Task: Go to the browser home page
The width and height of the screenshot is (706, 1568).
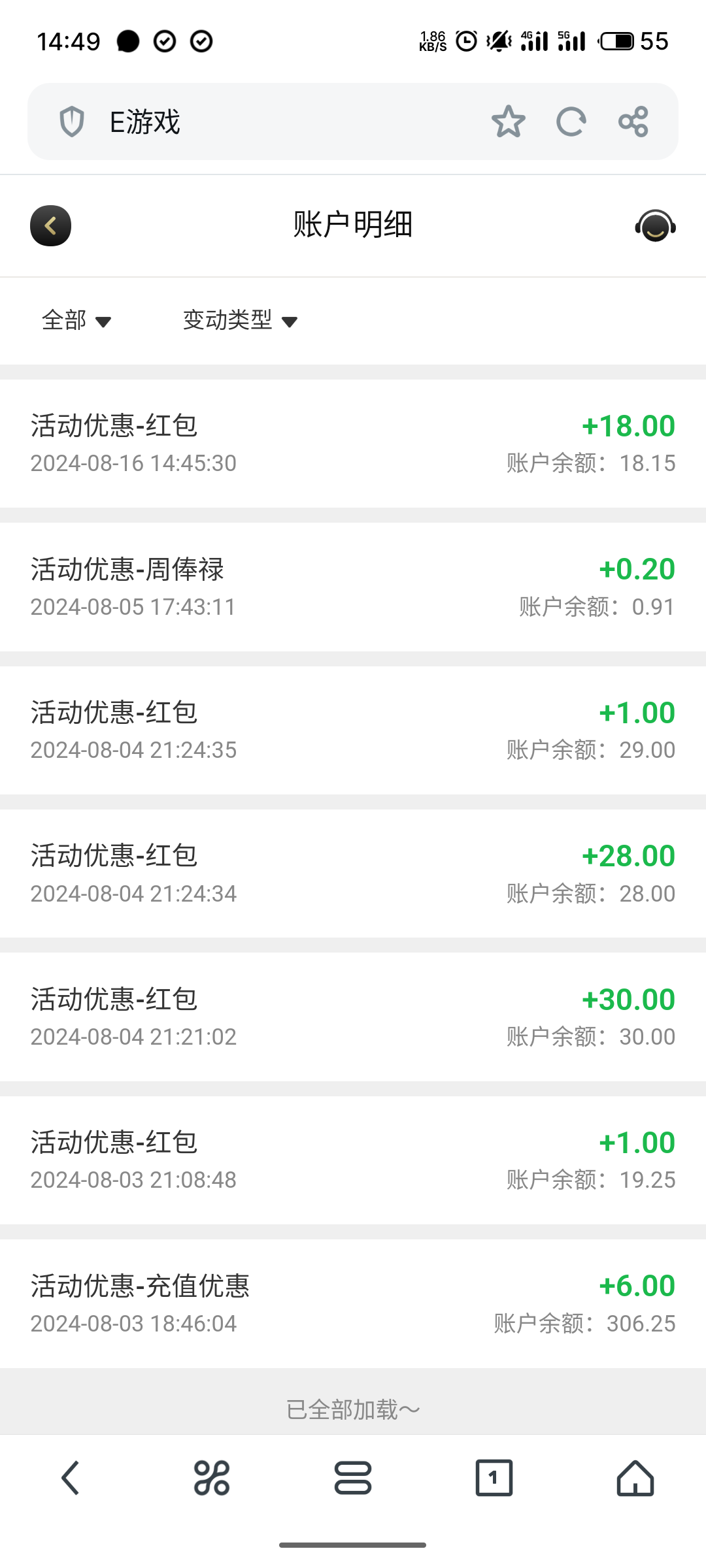Action: click(x=635, y=1478)
